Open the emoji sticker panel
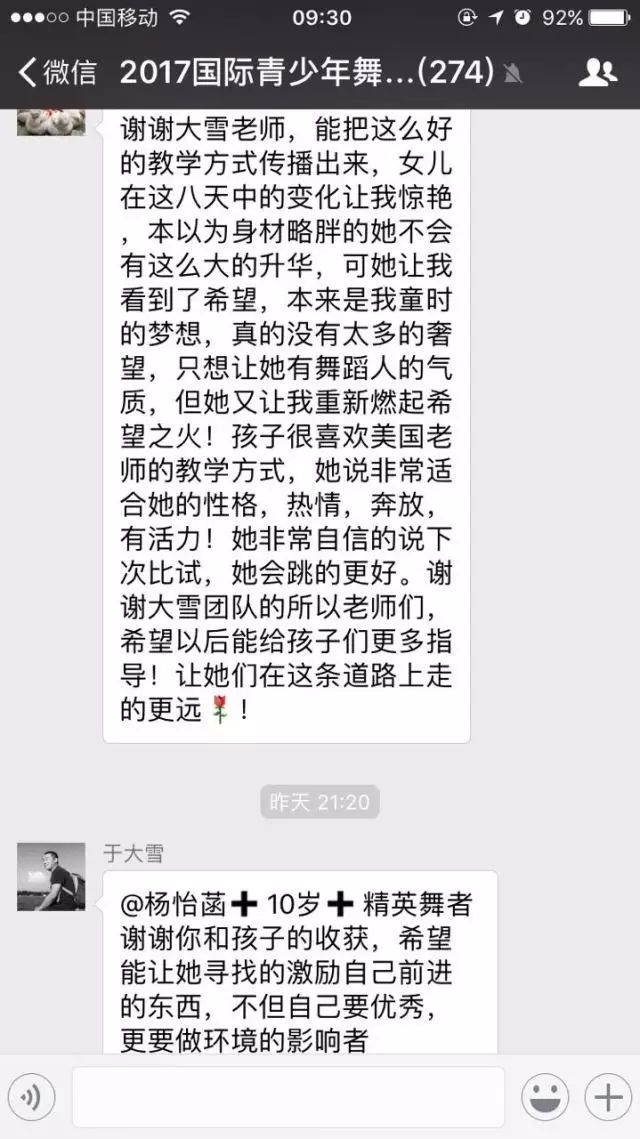 point(545,1098)
